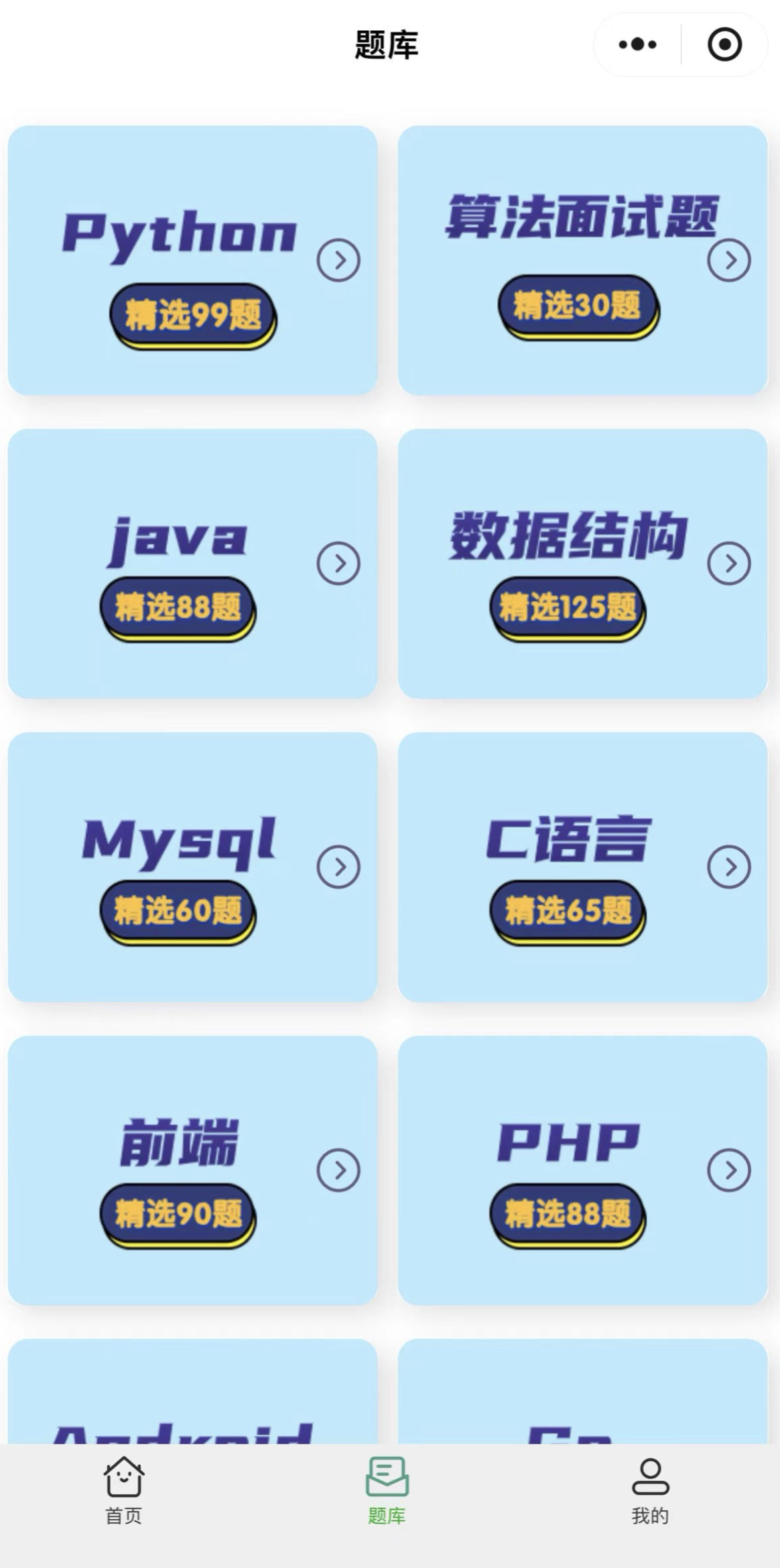The height and width of the screenshot is (1568, 780).
Task: Open the 数据结构 精选125题 card
Action: pos(582,564)
